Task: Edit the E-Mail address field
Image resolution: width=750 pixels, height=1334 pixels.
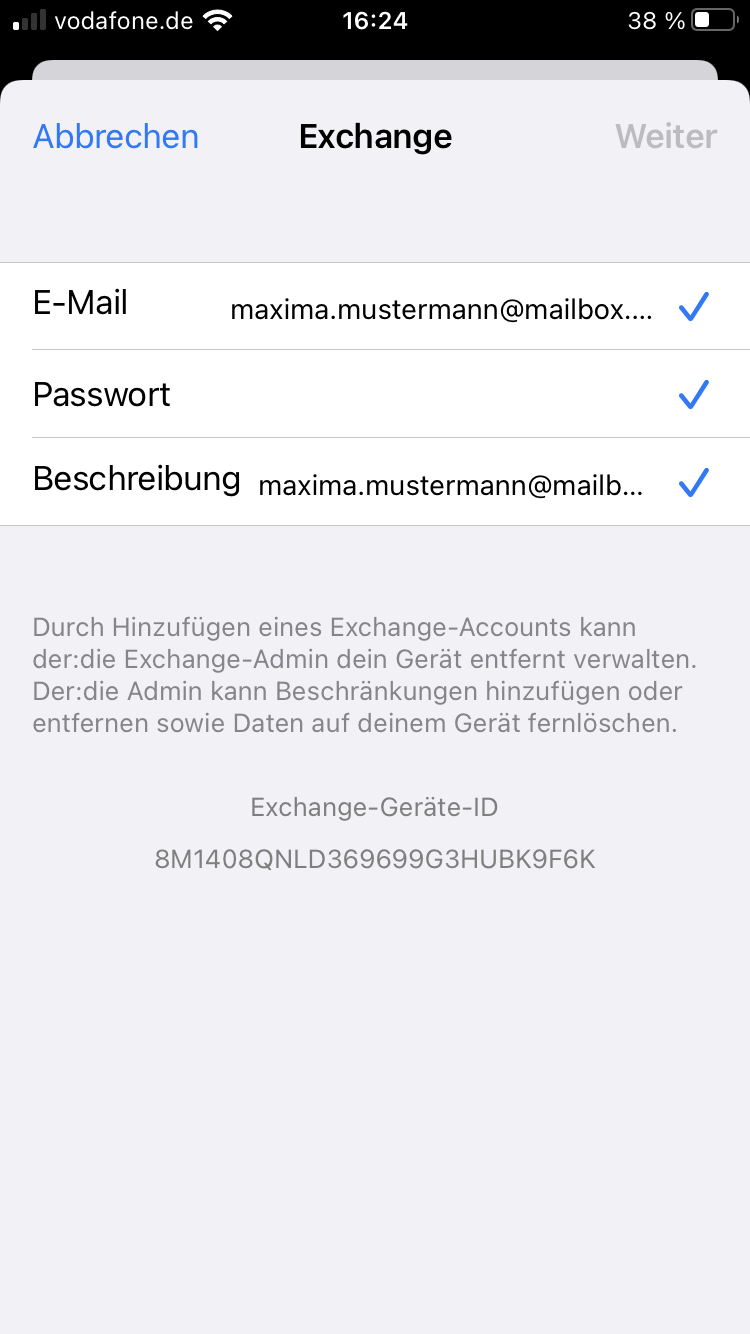Action: coord(375,306)
